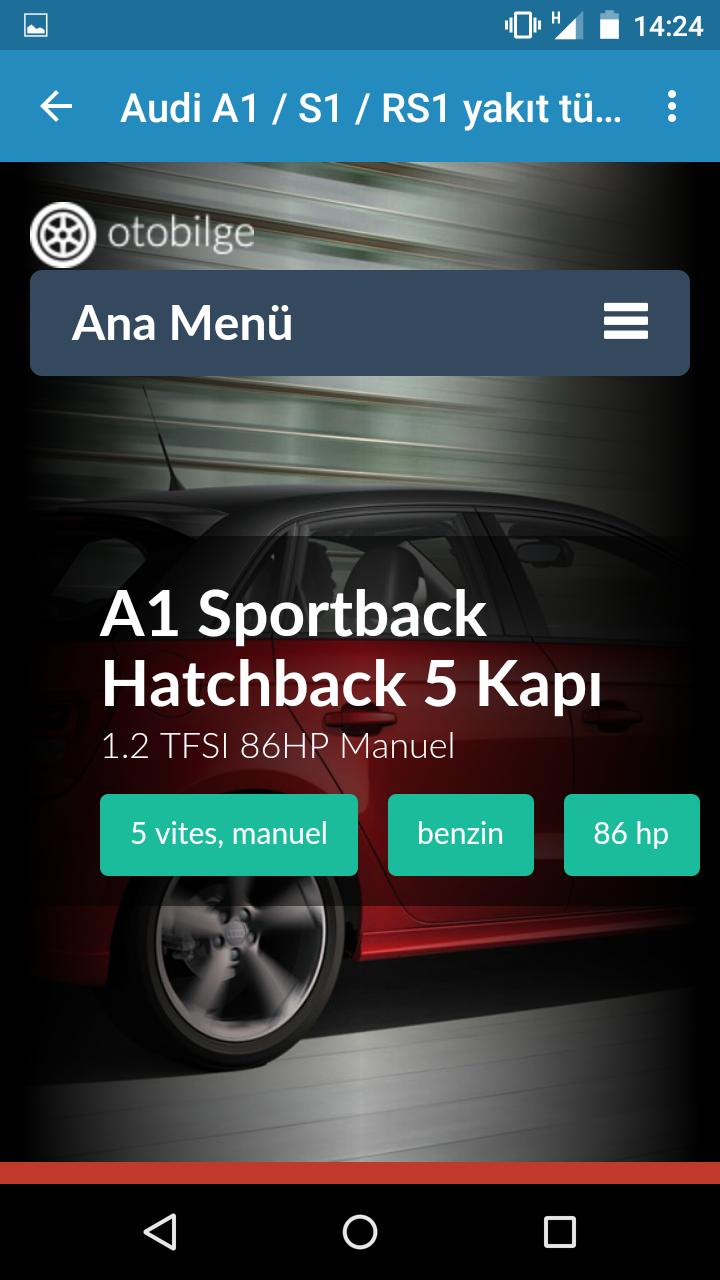Viewport: 720px width, 1280px height.
Task: Select the 5 vites, manuel chip
Action: 229,834
